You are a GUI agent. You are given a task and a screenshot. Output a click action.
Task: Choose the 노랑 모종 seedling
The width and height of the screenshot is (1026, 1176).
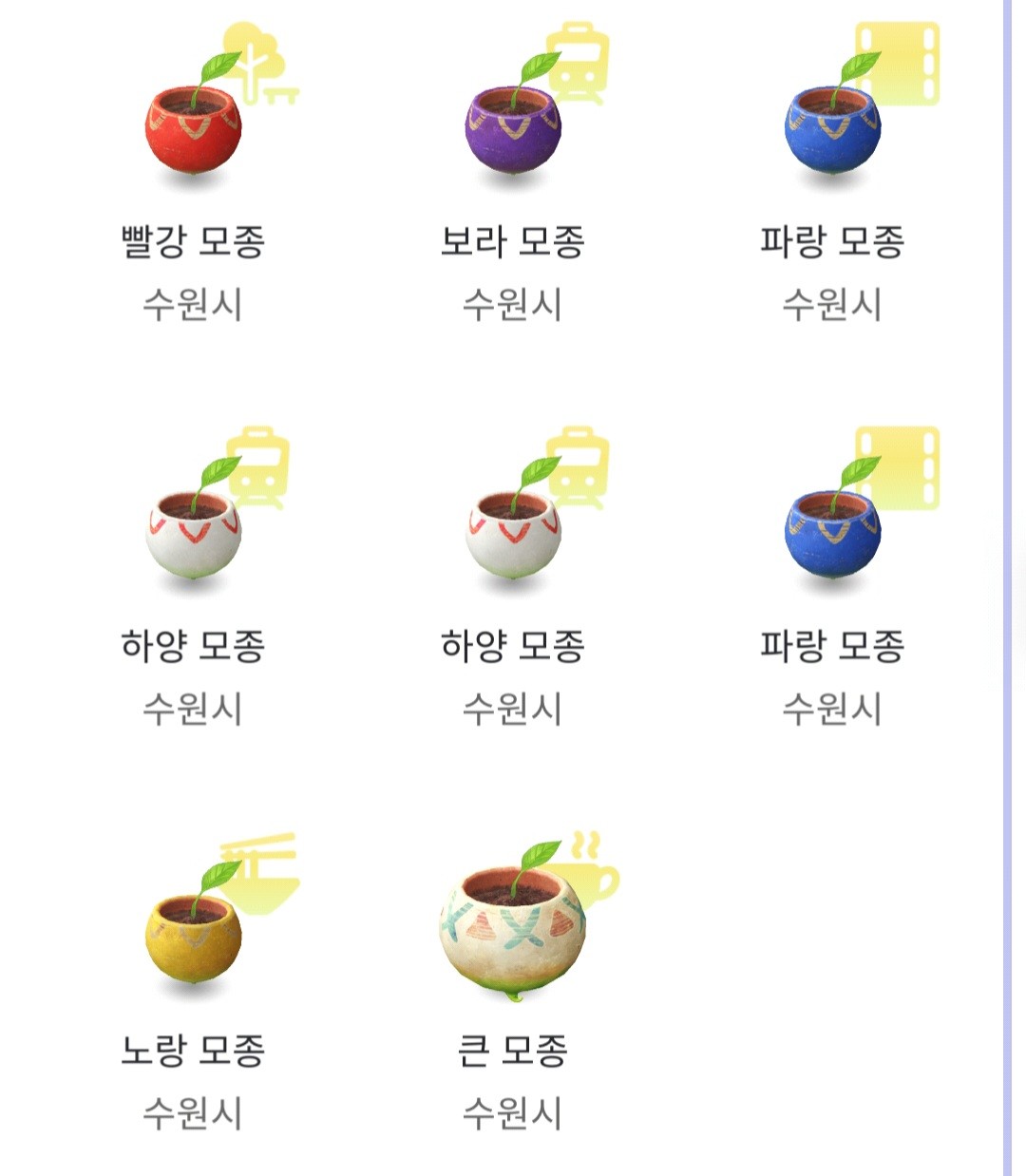pos(193,936)
